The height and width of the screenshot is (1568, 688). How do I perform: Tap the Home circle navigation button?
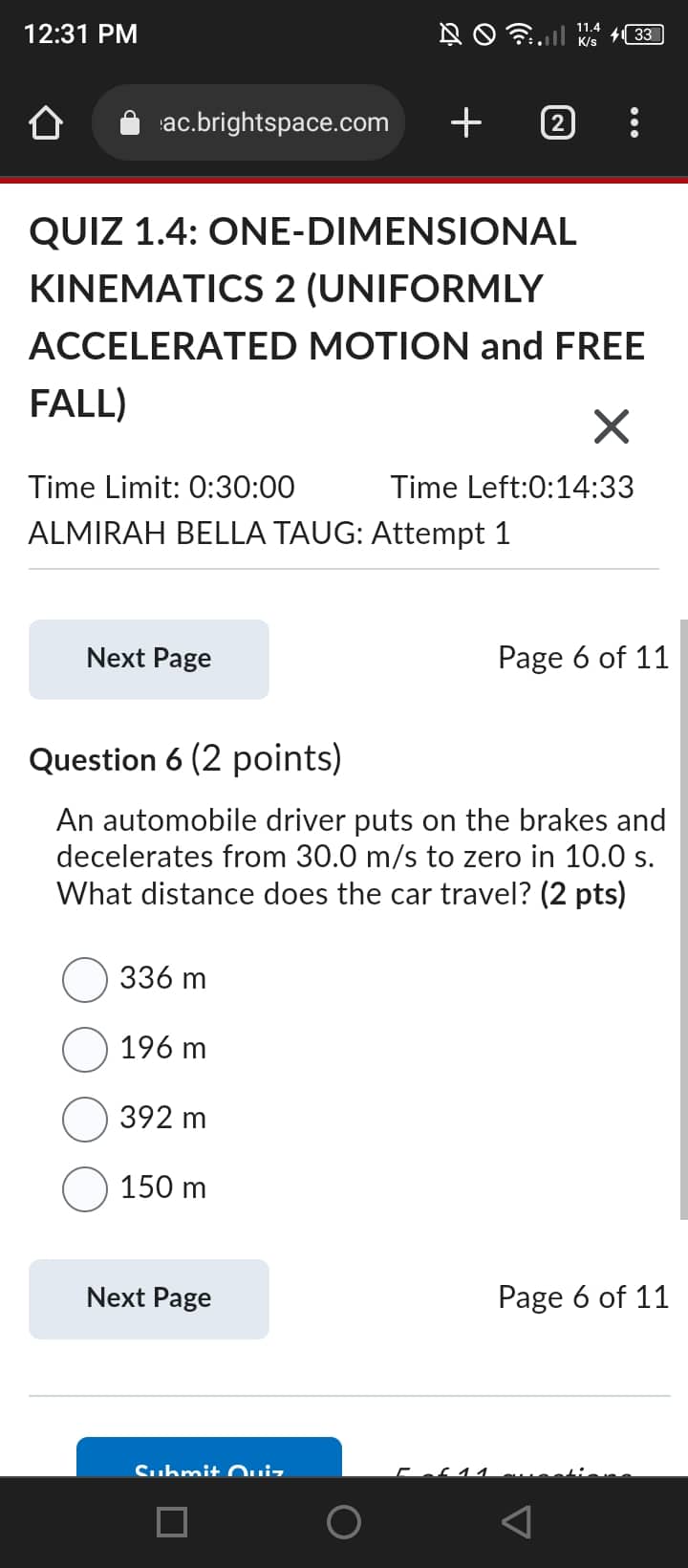tap(344, 1522)
